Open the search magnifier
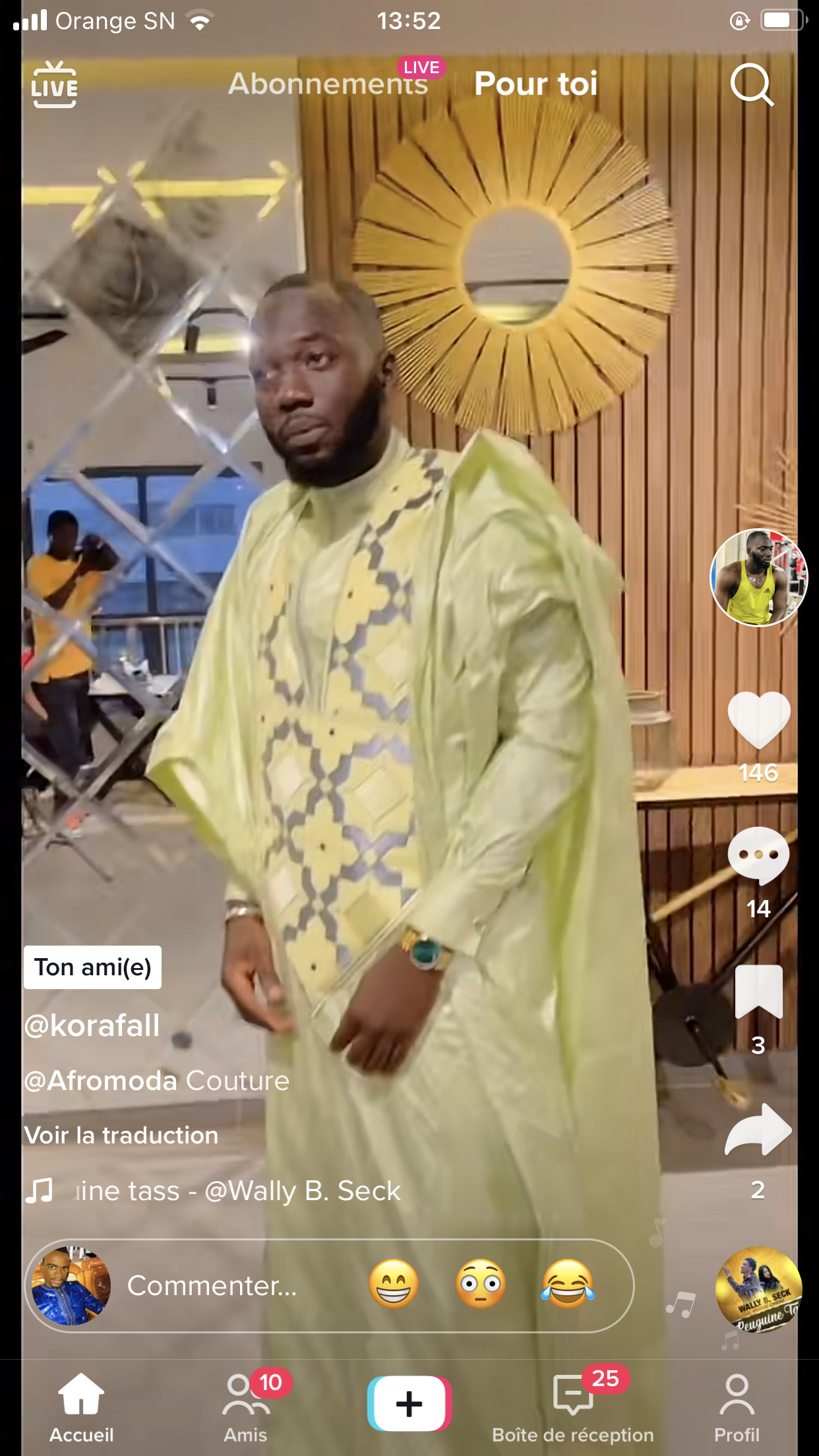The height and width of the screenshot is (1456, 819). point(751,85)
